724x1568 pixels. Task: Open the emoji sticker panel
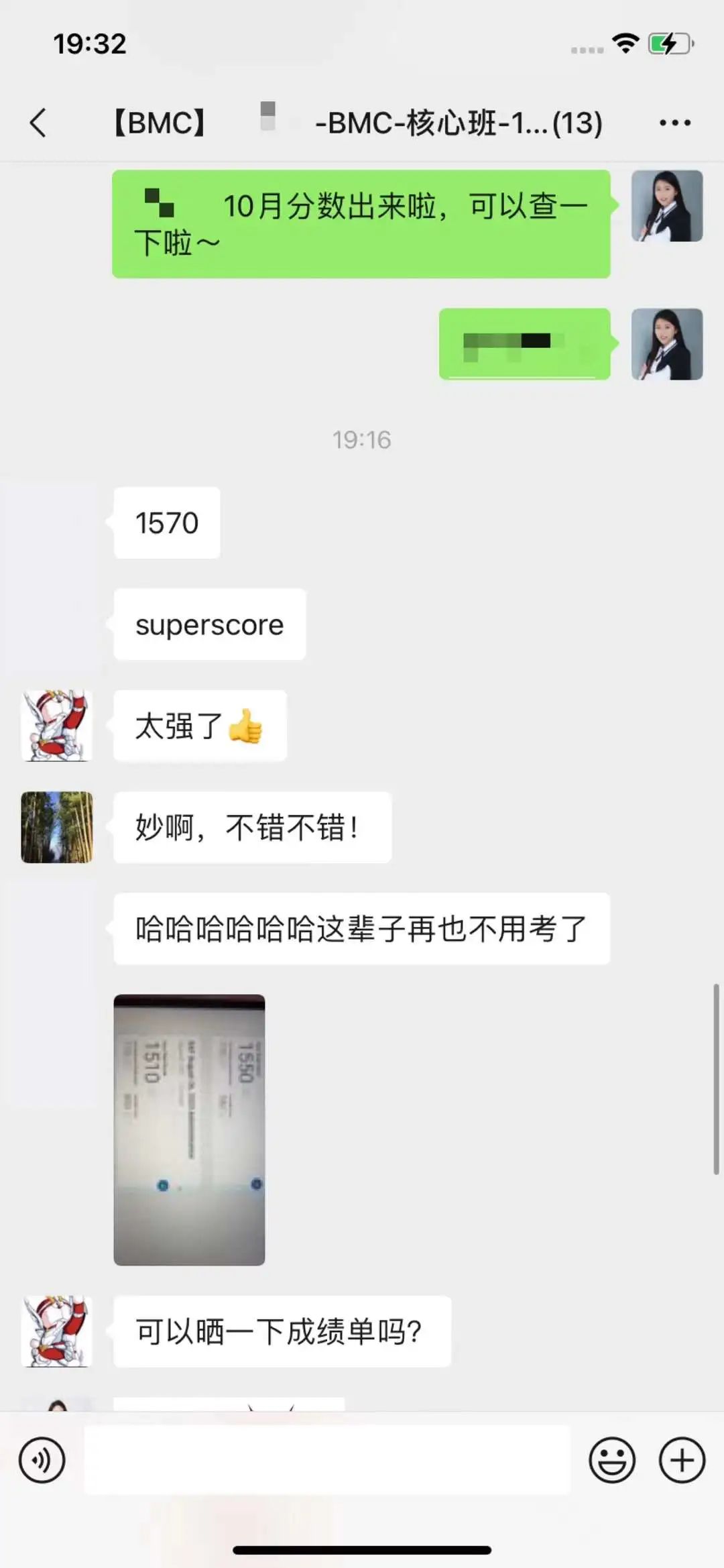[611, 1459]
